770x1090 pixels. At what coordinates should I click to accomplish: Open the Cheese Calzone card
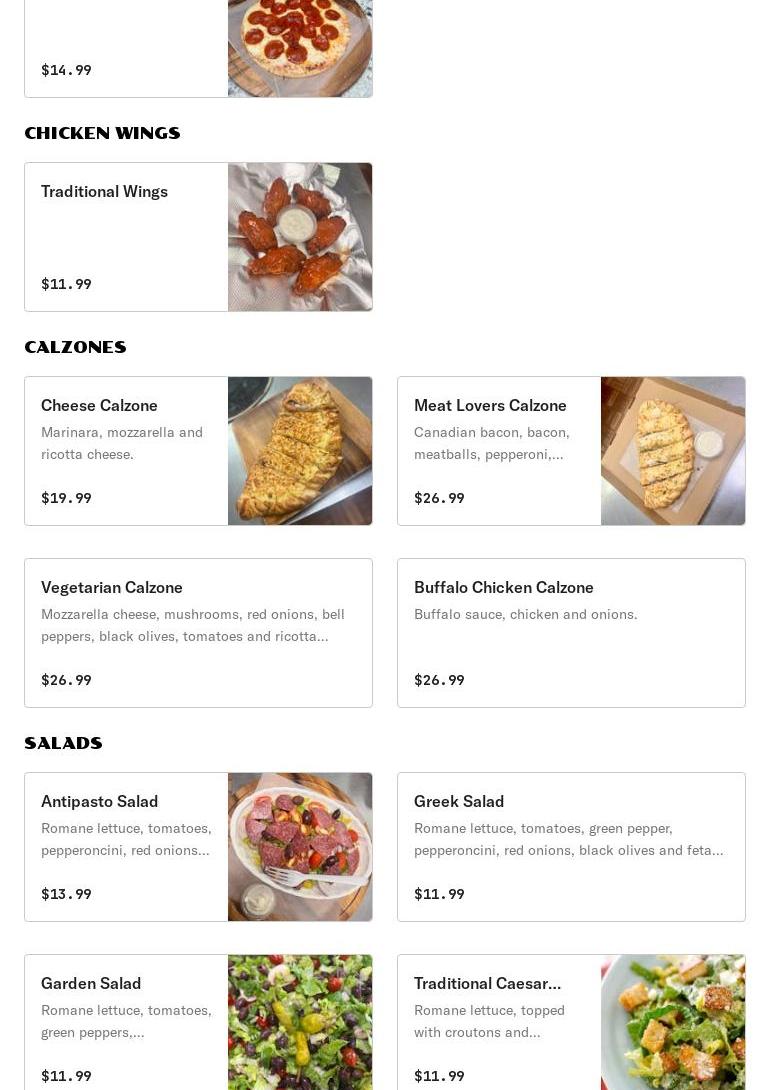(x=198, y=451)
